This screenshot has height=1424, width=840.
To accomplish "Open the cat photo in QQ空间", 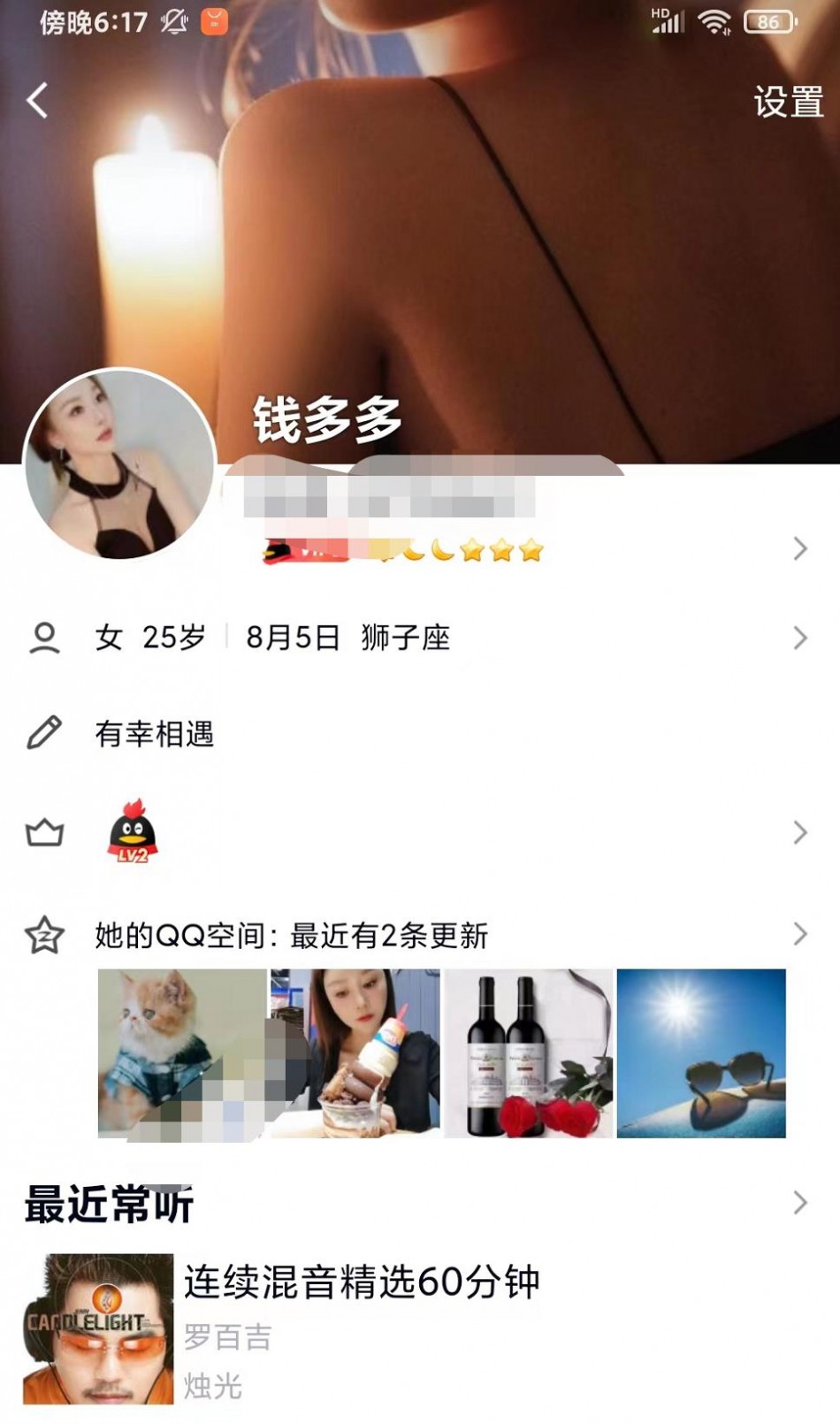I will click(x=181, y=1053).
